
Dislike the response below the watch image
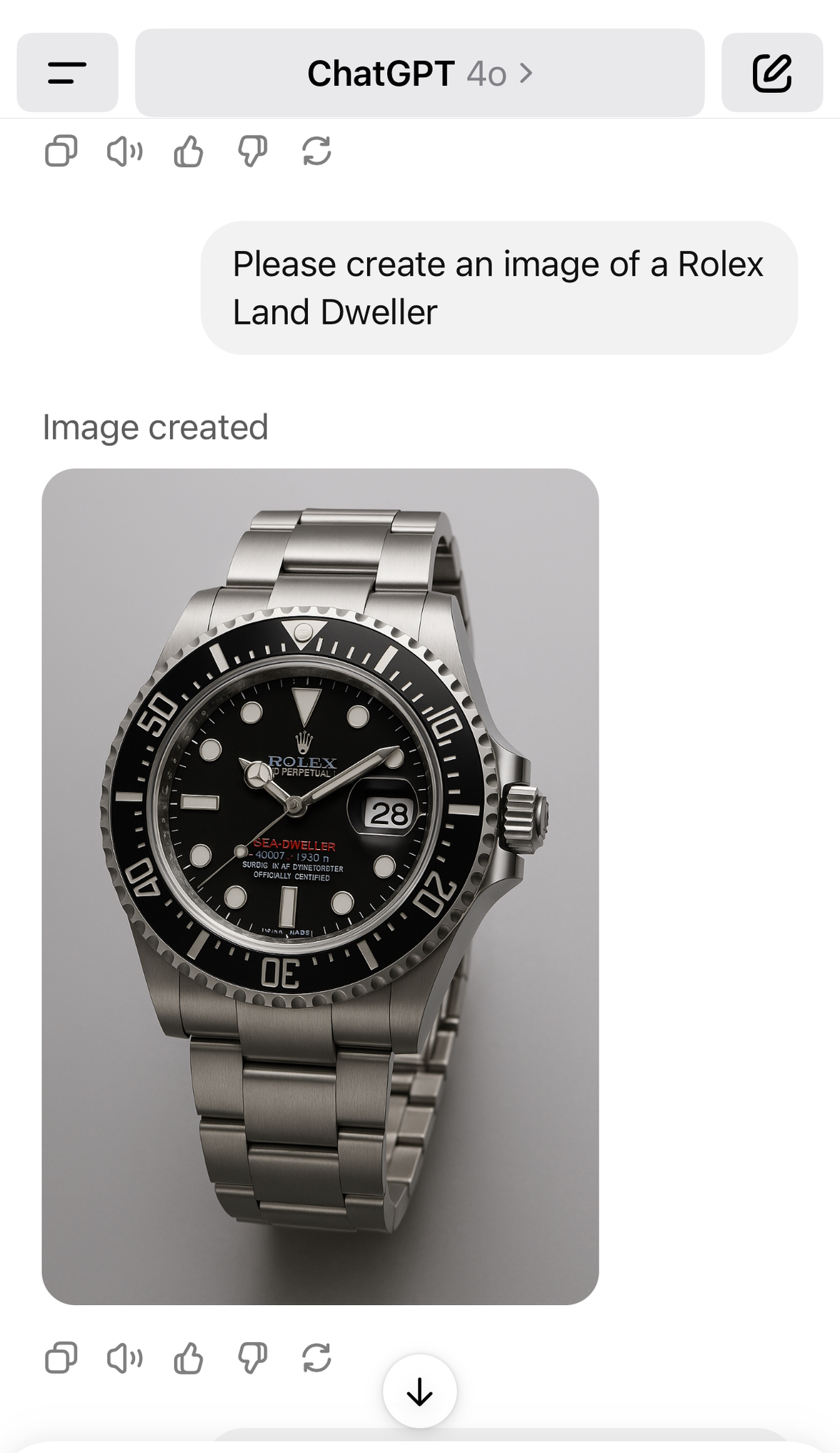pos(252,1358)
